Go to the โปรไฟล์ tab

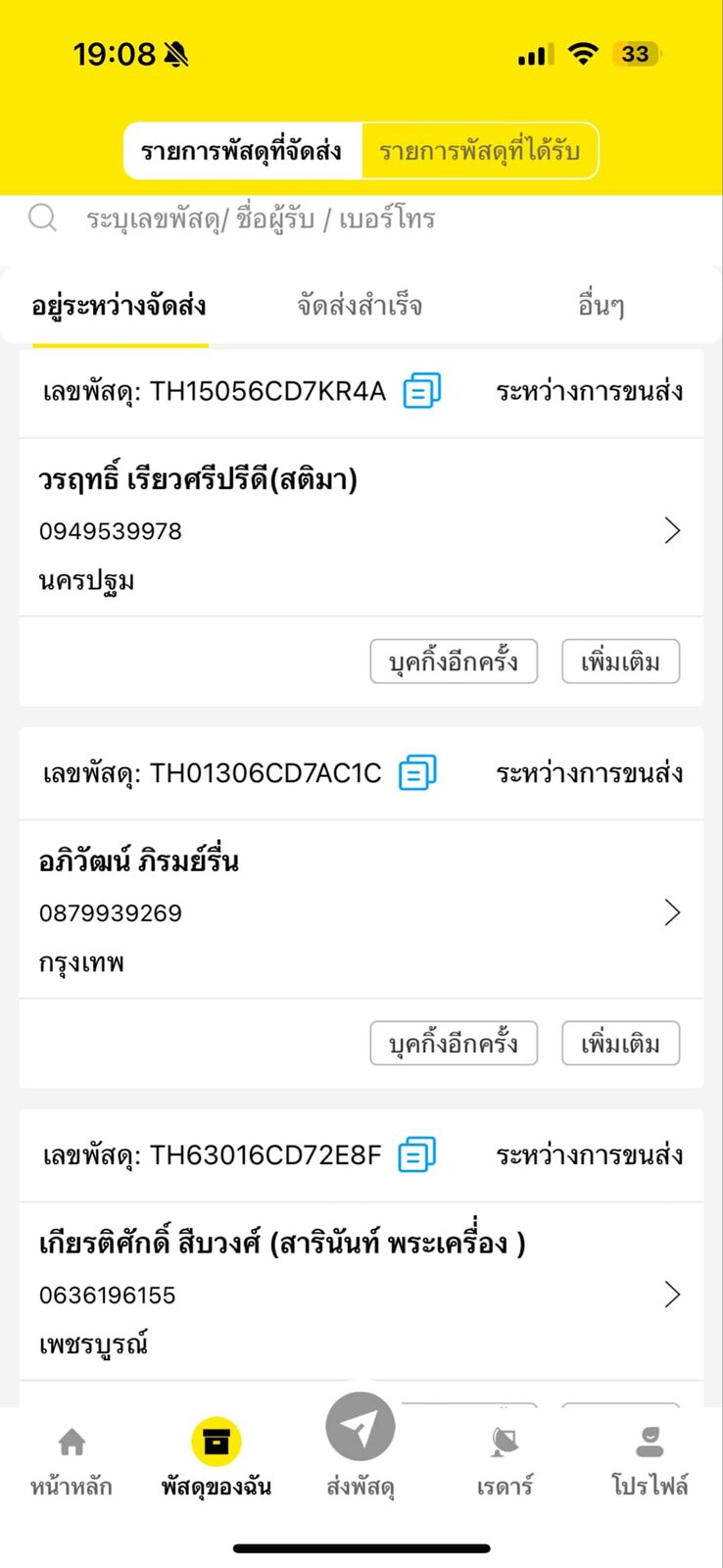650,1460
